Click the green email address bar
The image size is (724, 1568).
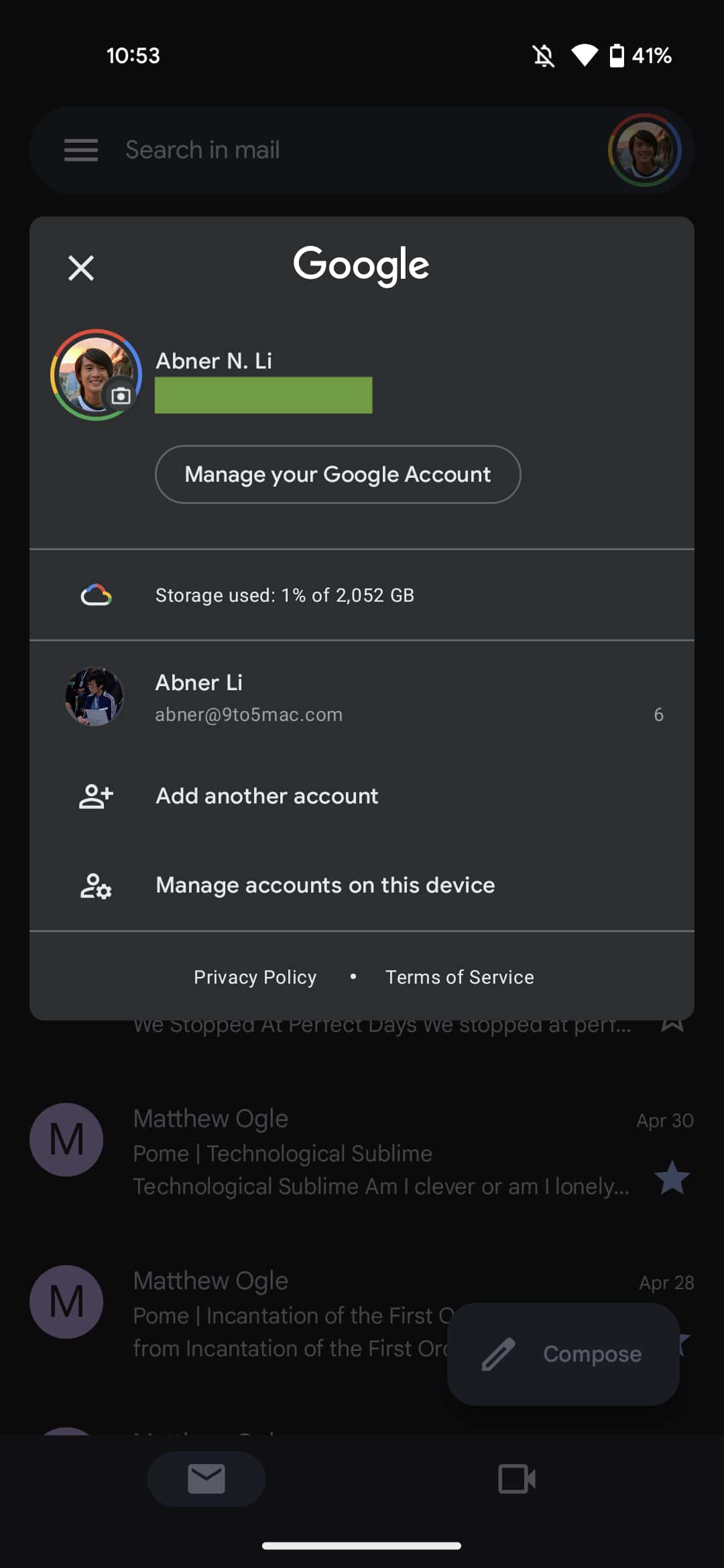[x=263, y=395]
